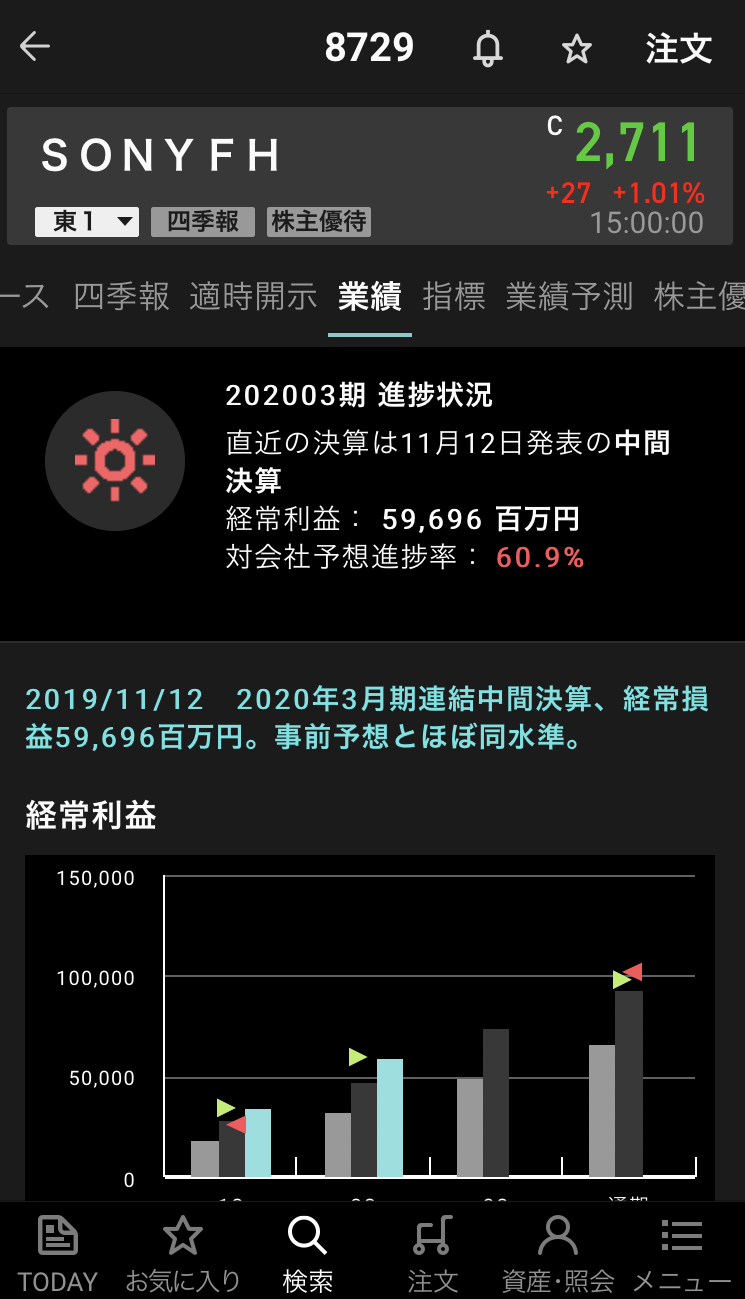Open 資産・照会 in bottom navigation
Viewport: 745px width, 1299px height.
557,1252
